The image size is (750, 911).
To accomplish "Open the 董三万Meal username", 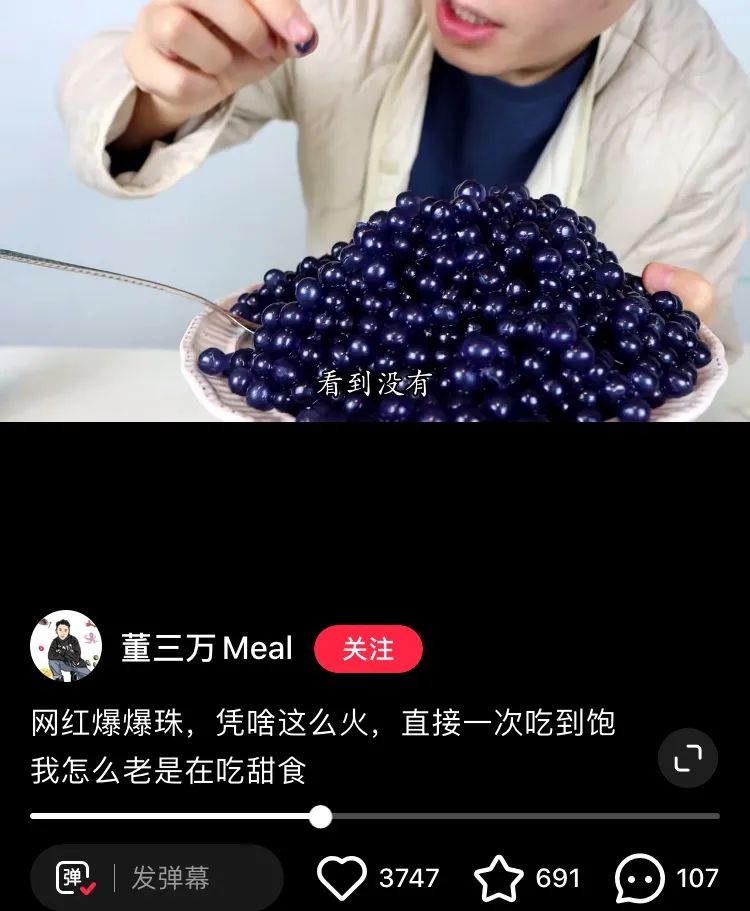I will pyautogui.click(x=207, y=648).
